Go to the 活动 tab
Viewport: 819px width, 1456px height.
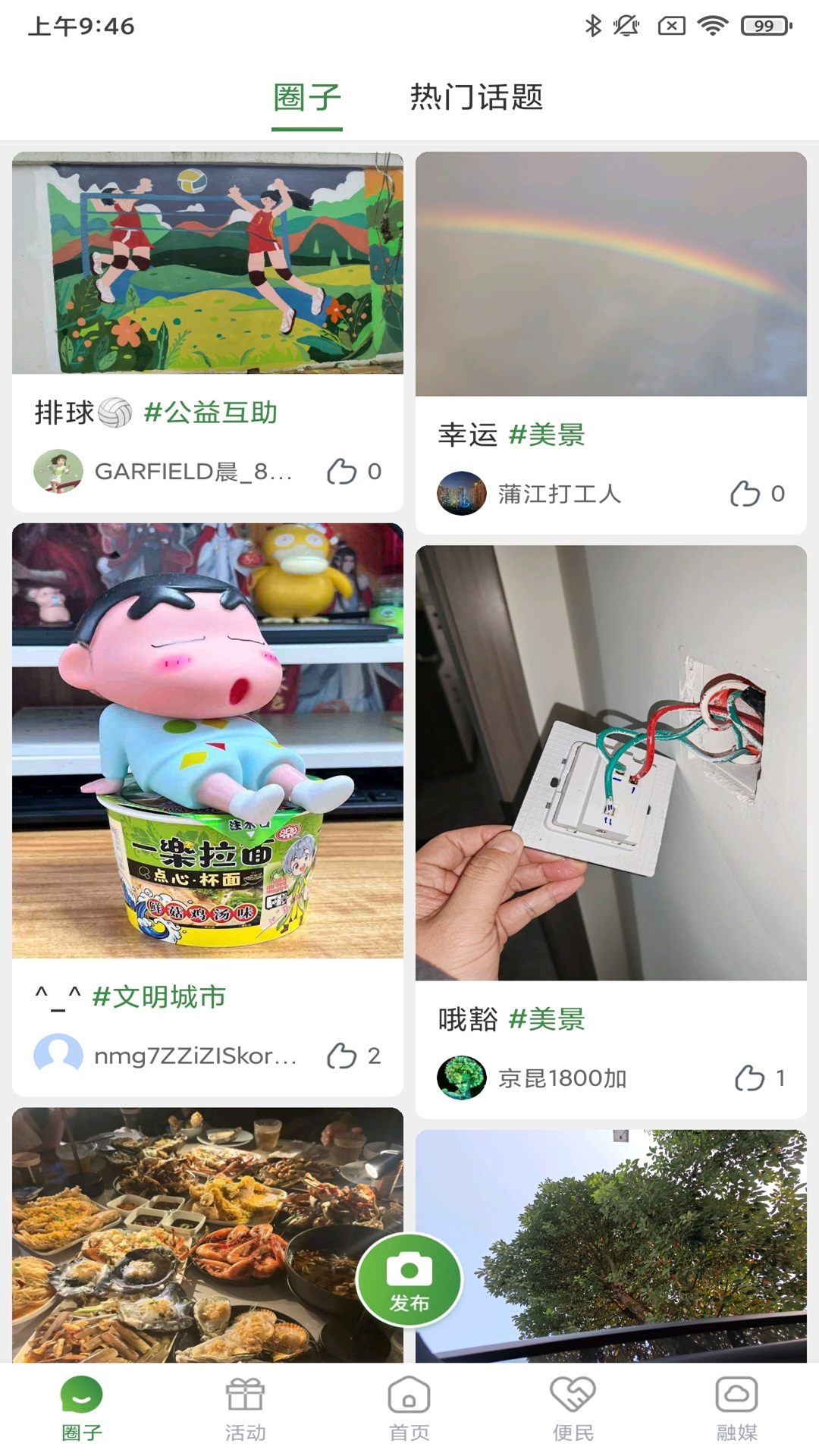[x=245, y=1409]
